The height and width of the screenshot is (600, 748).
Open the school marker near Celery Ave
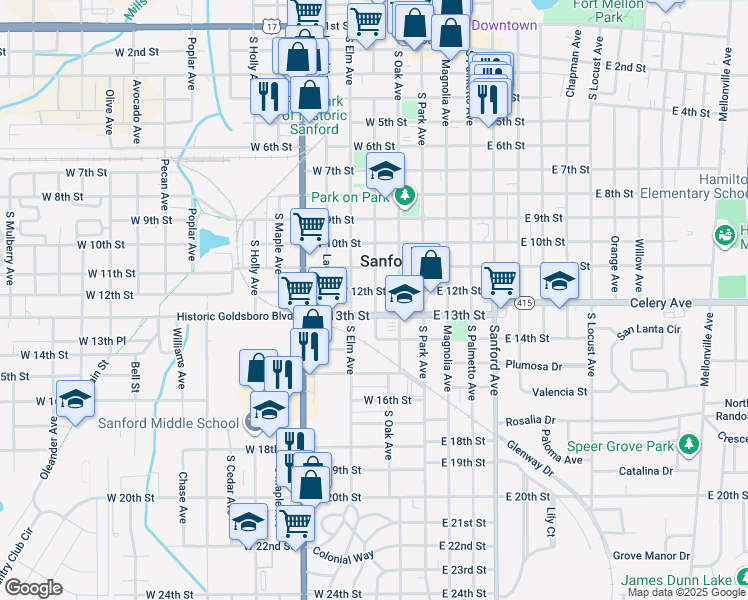(x=560, y=282)
